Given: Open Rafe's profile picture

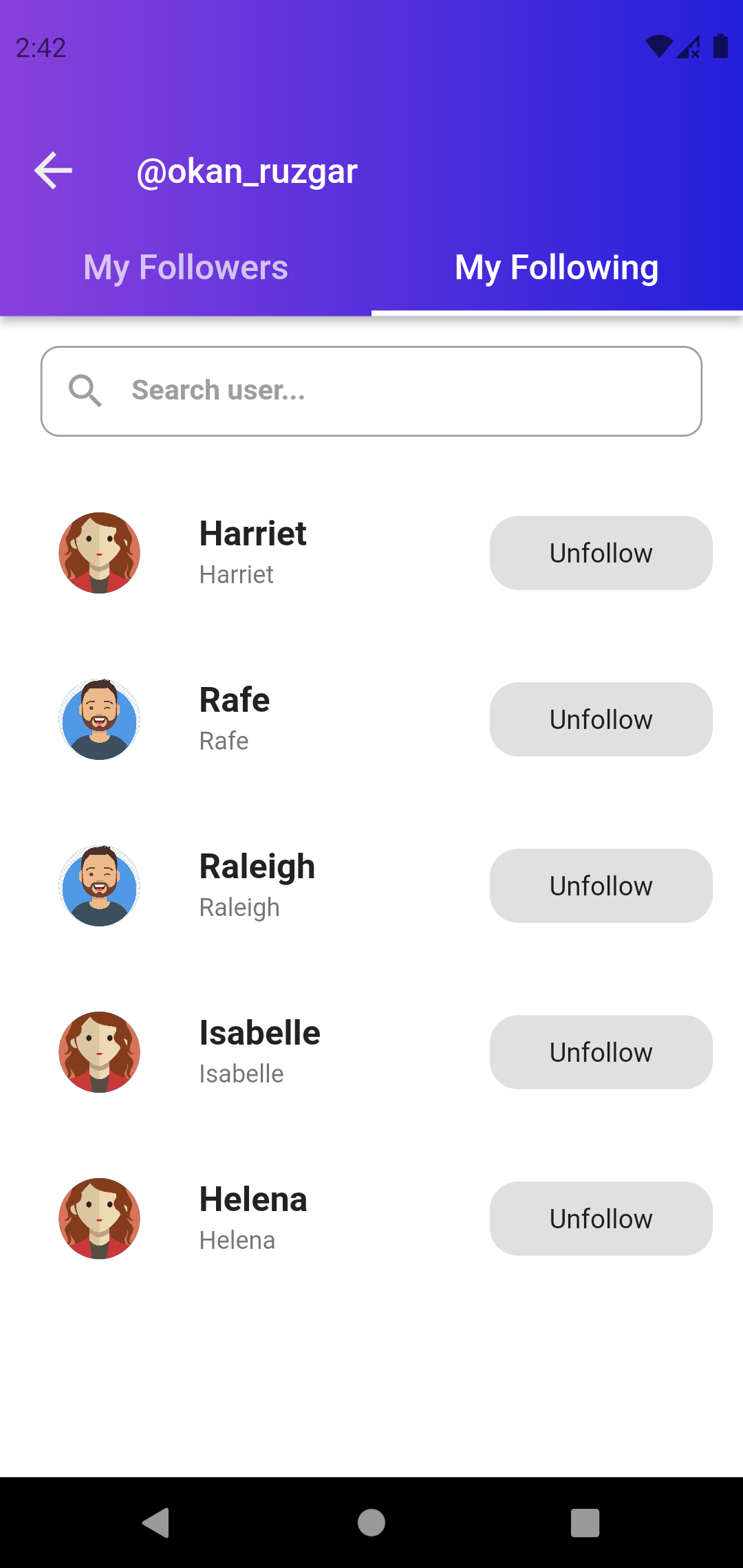Looking at the screenshot, I should point(99,719).
